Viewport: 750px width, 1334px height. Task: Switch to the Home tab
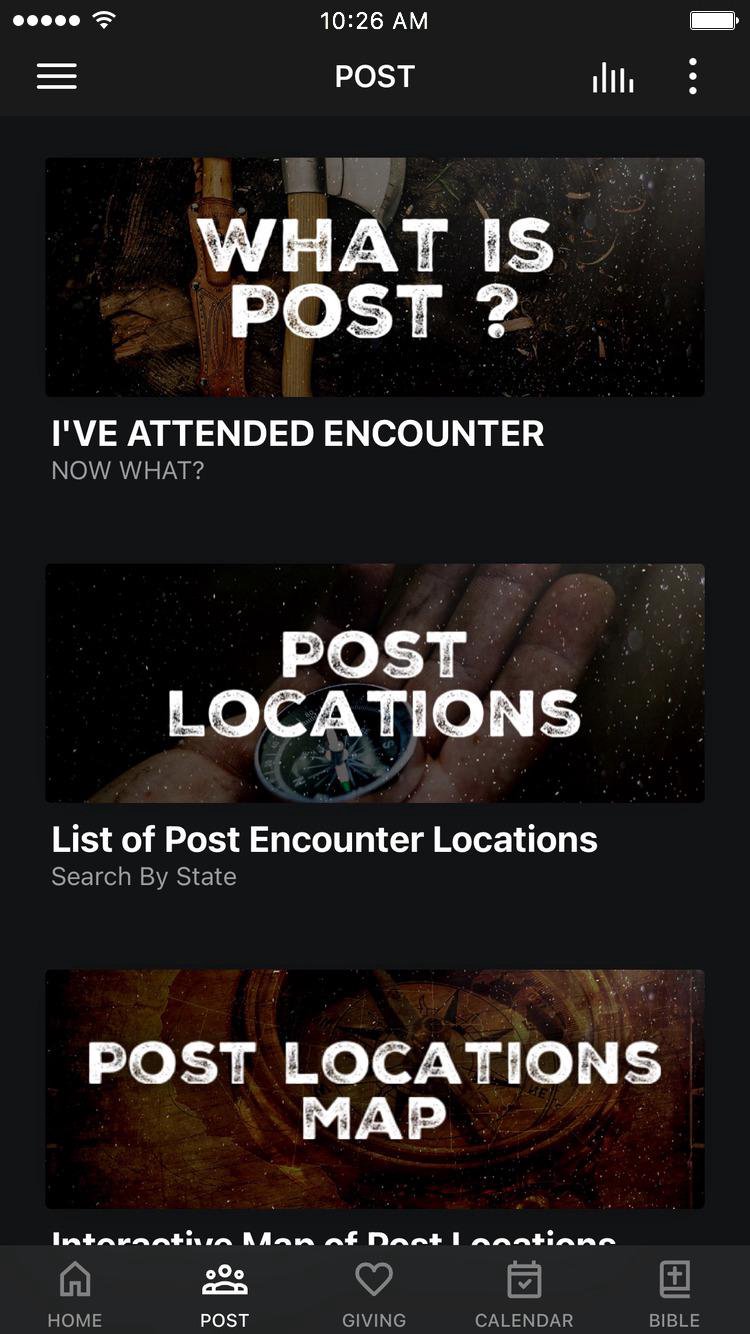(75, 1294)
